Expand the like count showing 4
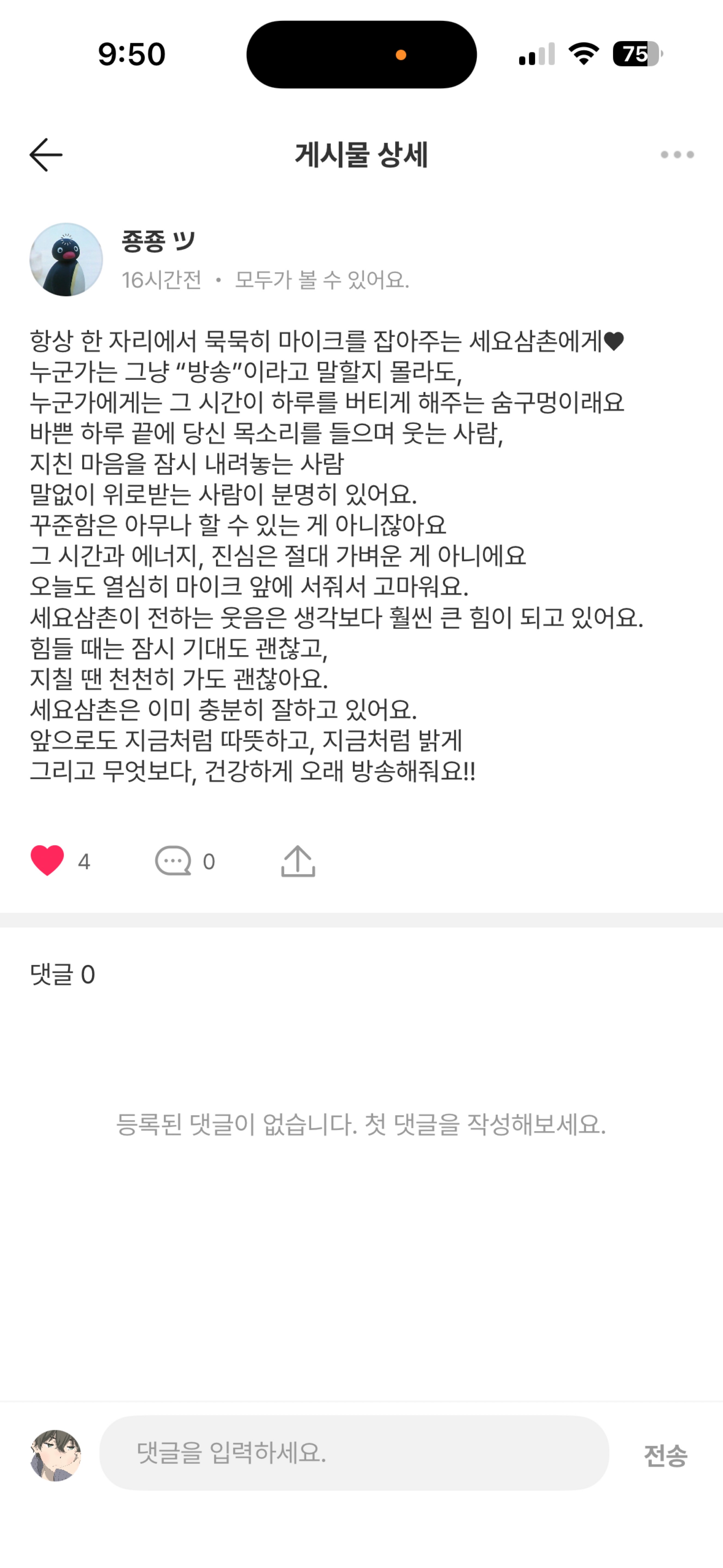Viewport: 723px width, 1568px height. click(x=85, y=861)
